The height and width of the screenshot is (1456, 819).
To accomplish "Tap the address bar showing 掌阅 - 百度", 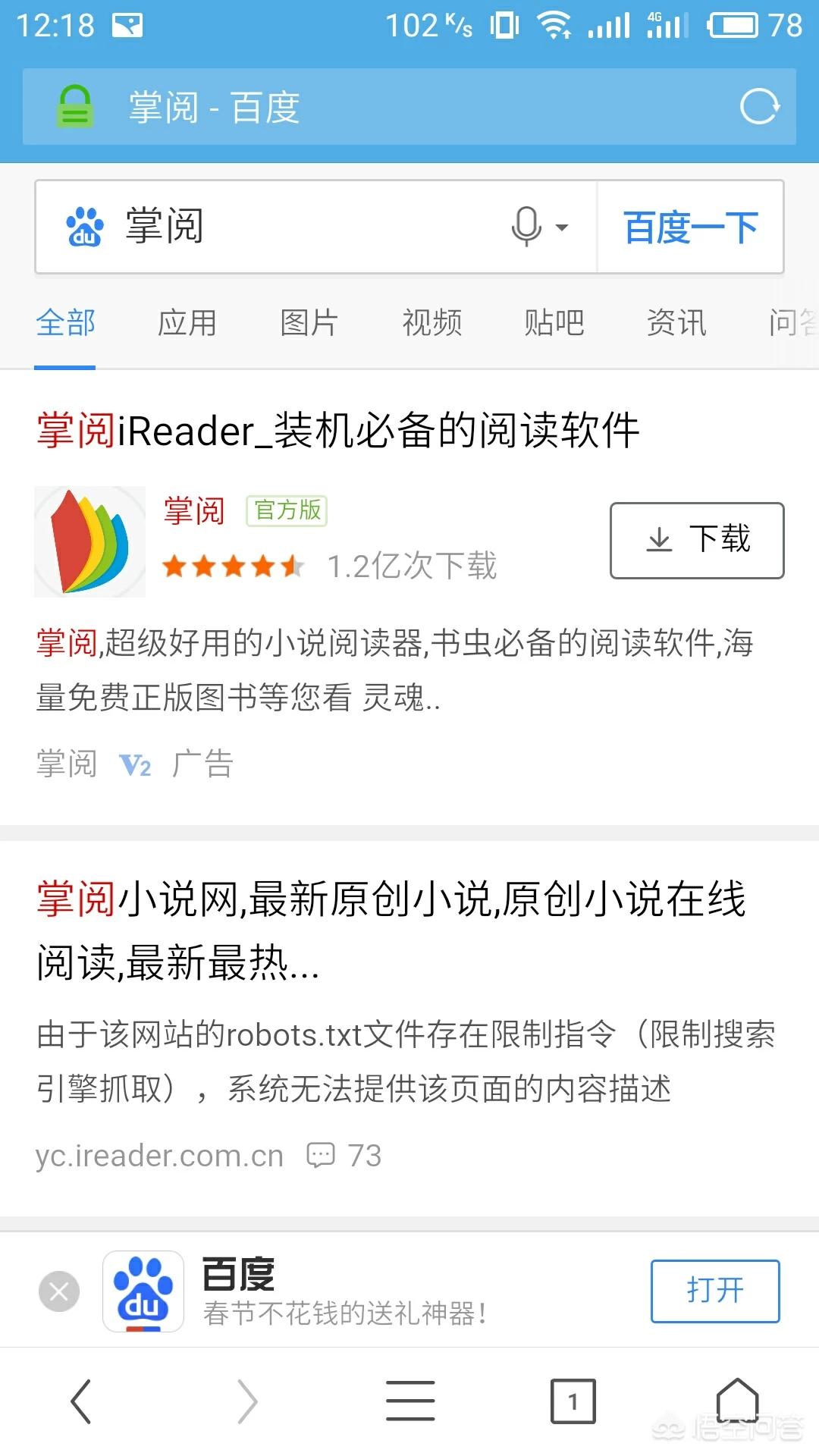I will tap(379, 106).
